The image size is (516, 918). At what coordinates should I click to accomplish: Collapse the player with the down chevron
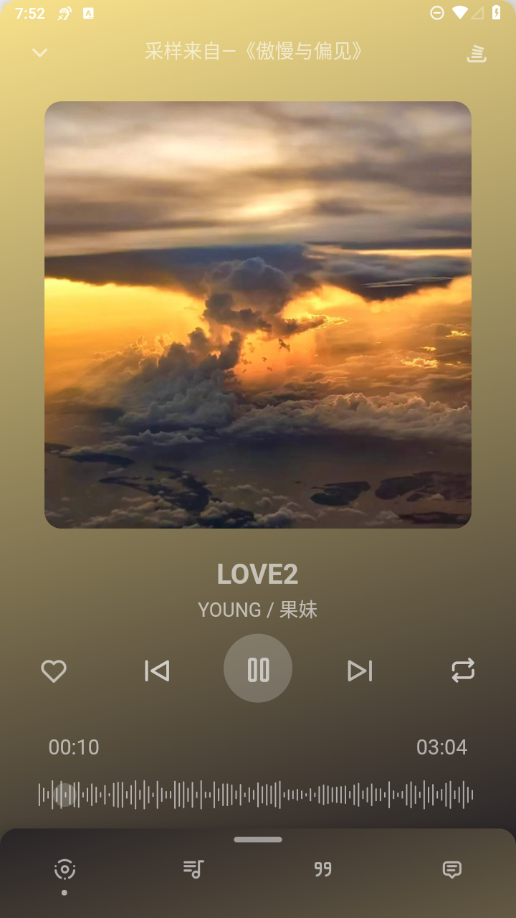coord(39,53)
